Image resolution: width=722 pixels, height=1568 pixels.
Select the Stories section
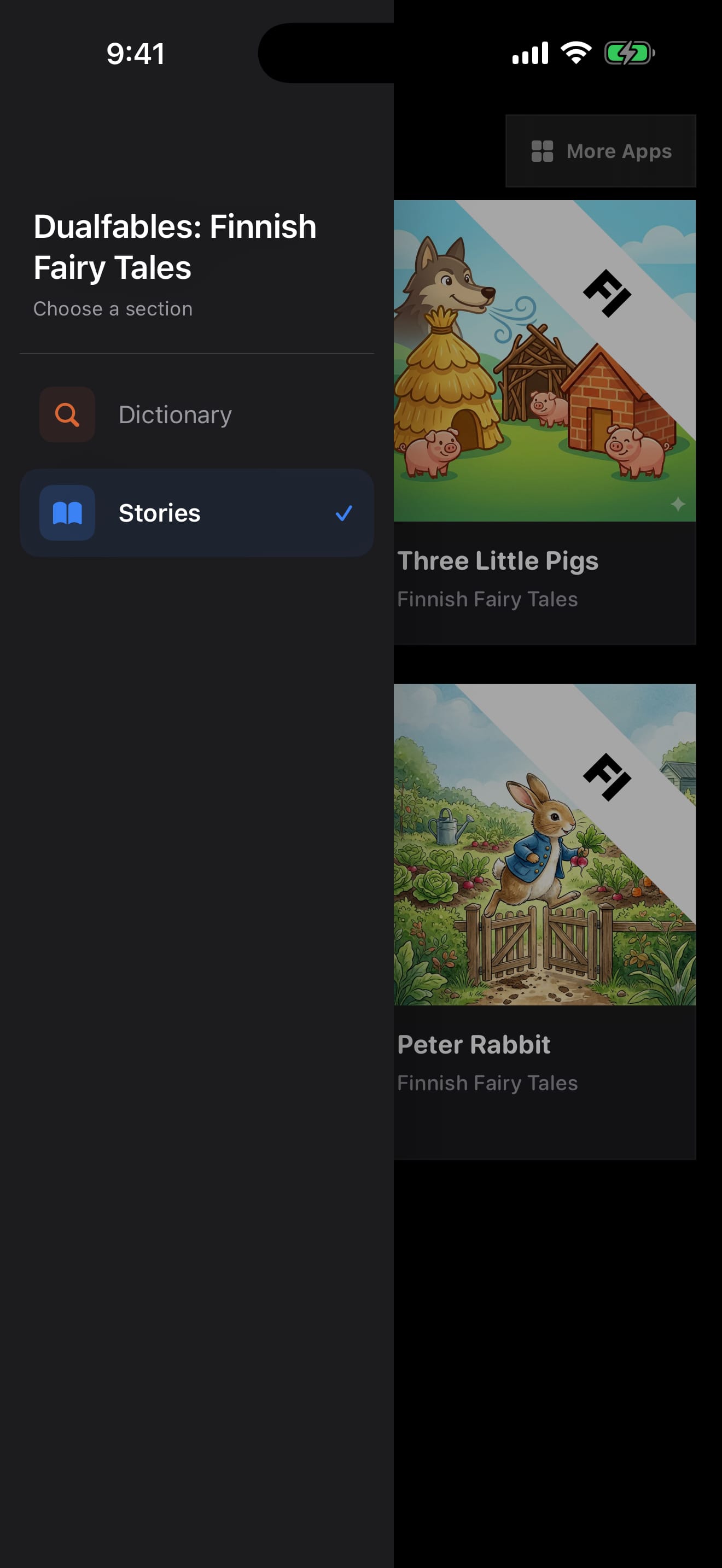[x=196, y=512]
